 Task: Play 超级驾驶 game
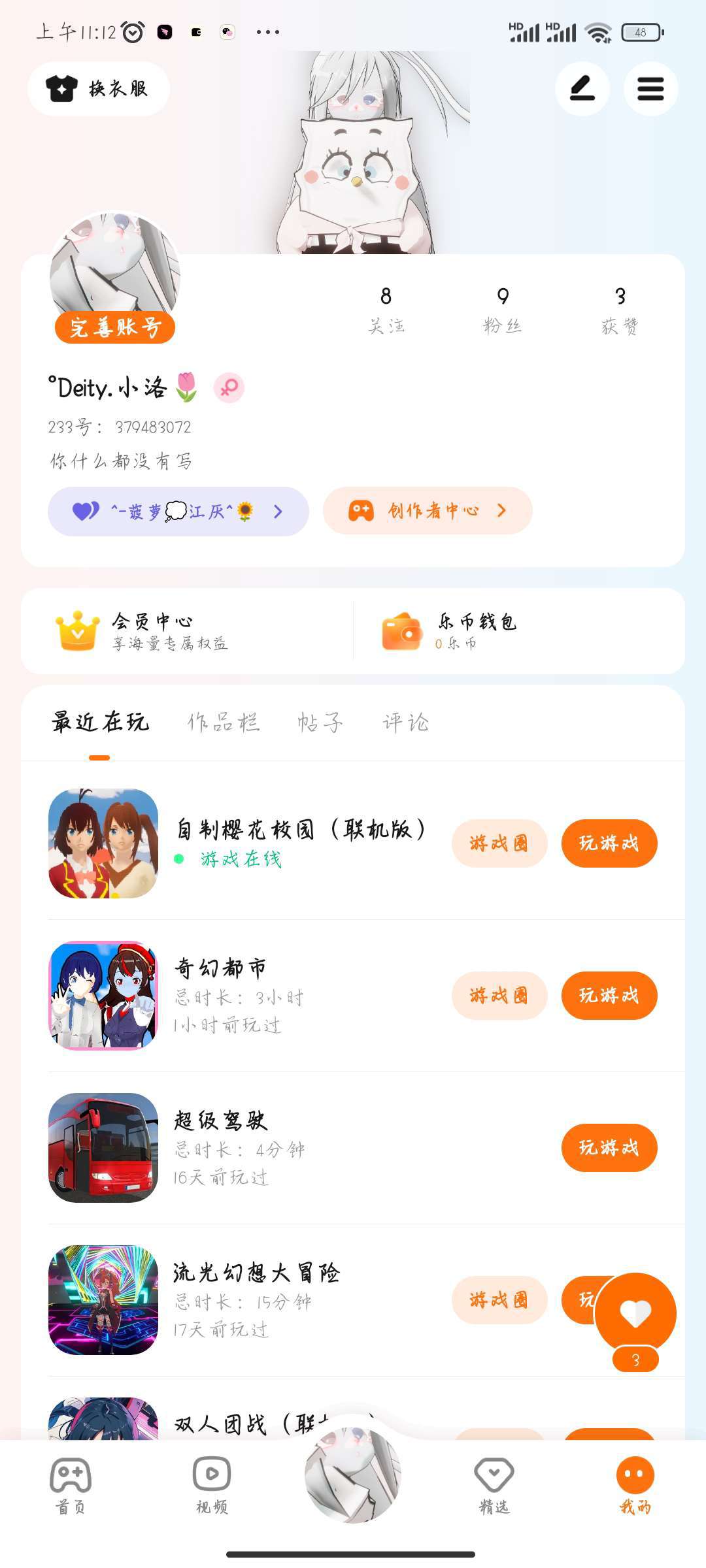(x=609, y=1148)
